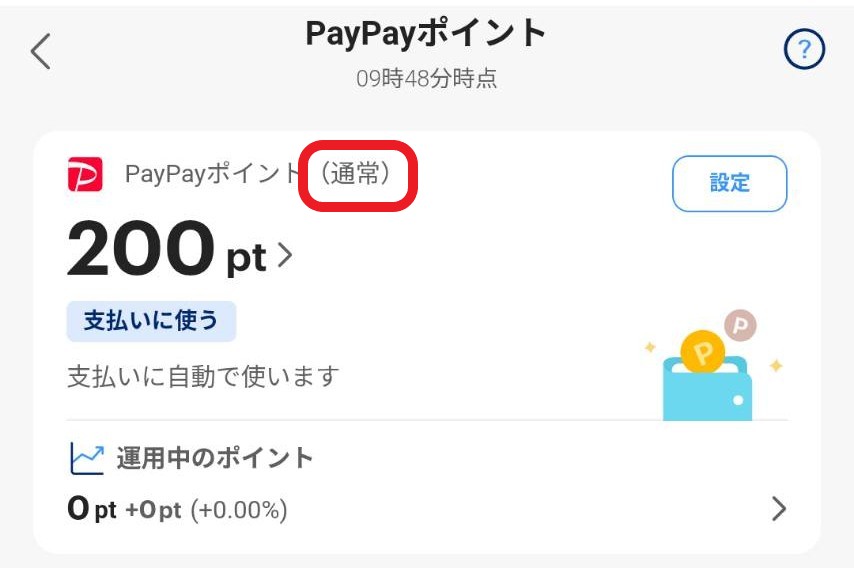Tap the 設定 button

click(x=729, y=184)
